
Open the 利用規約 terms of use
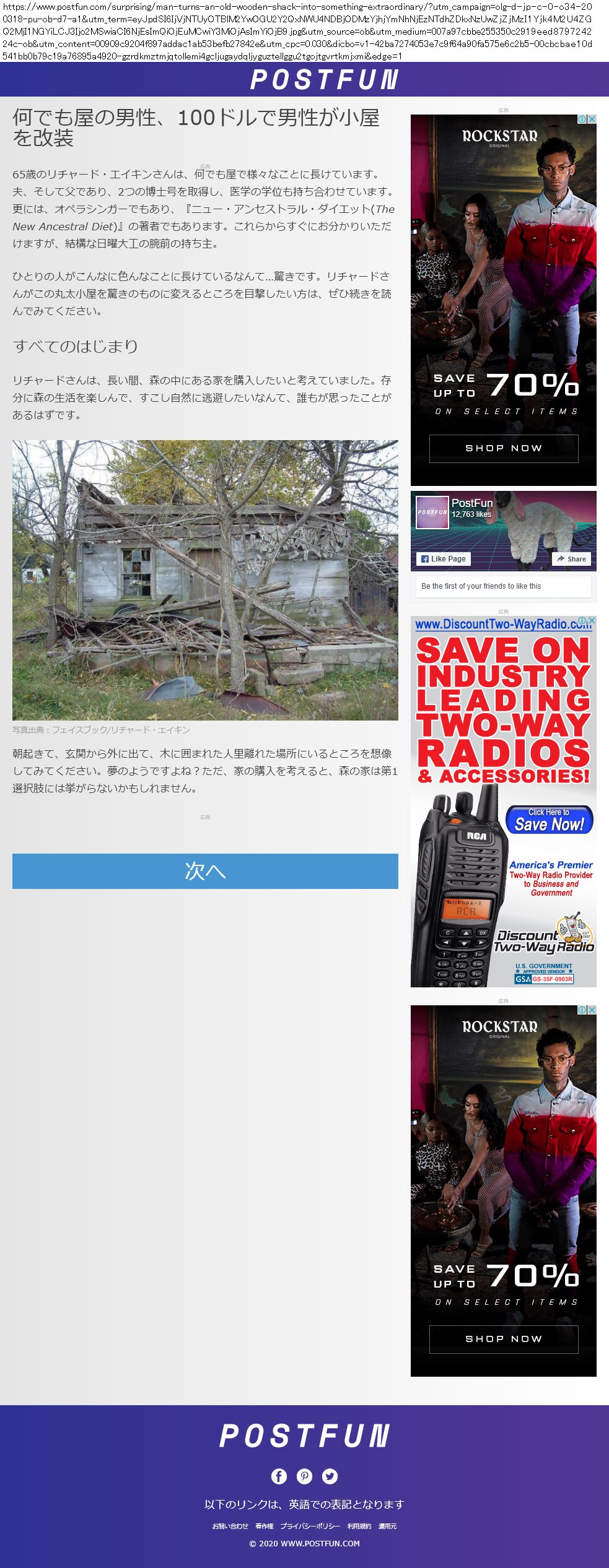tap(359, 1526)
